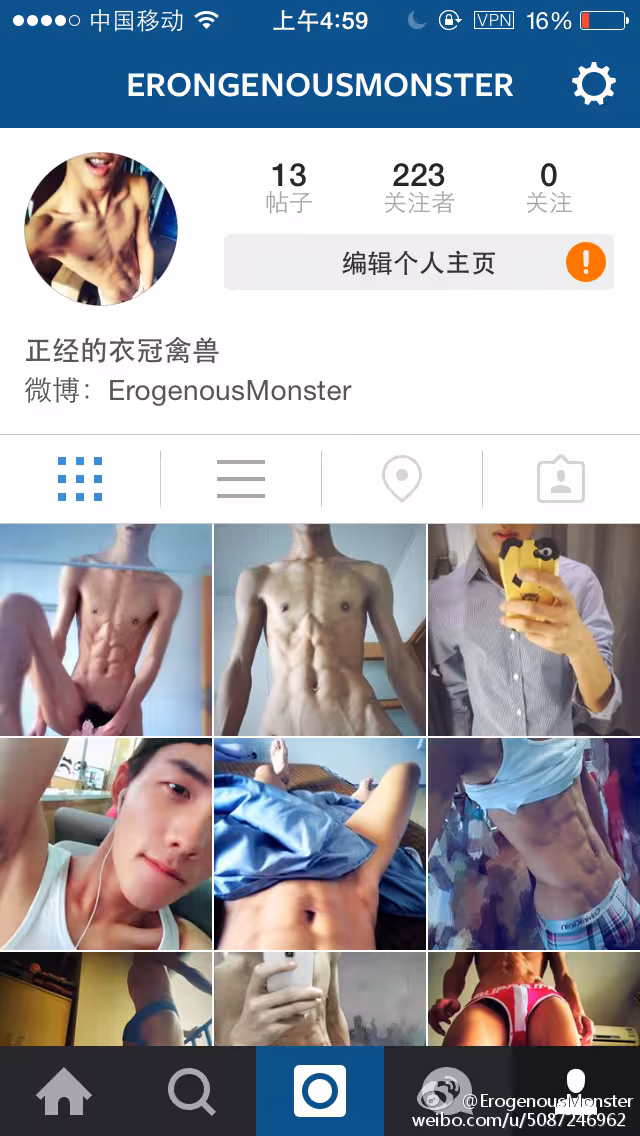Open the photo map location tab

click(x=402, y=479)
